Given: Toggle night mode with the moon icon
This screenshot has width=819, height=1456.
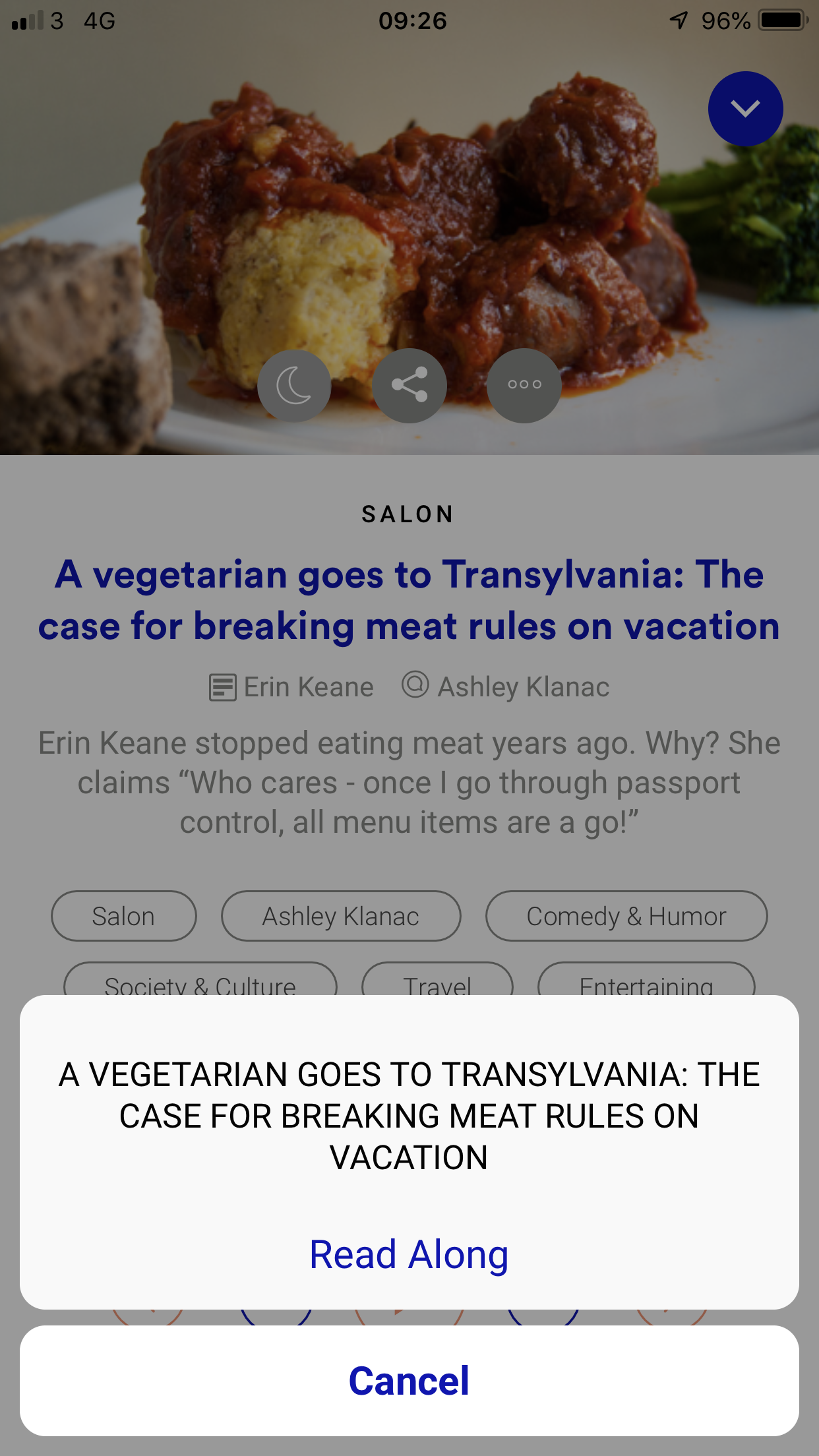Looking at the screenshot, I should pyautogui.click(x=294, y=386).
